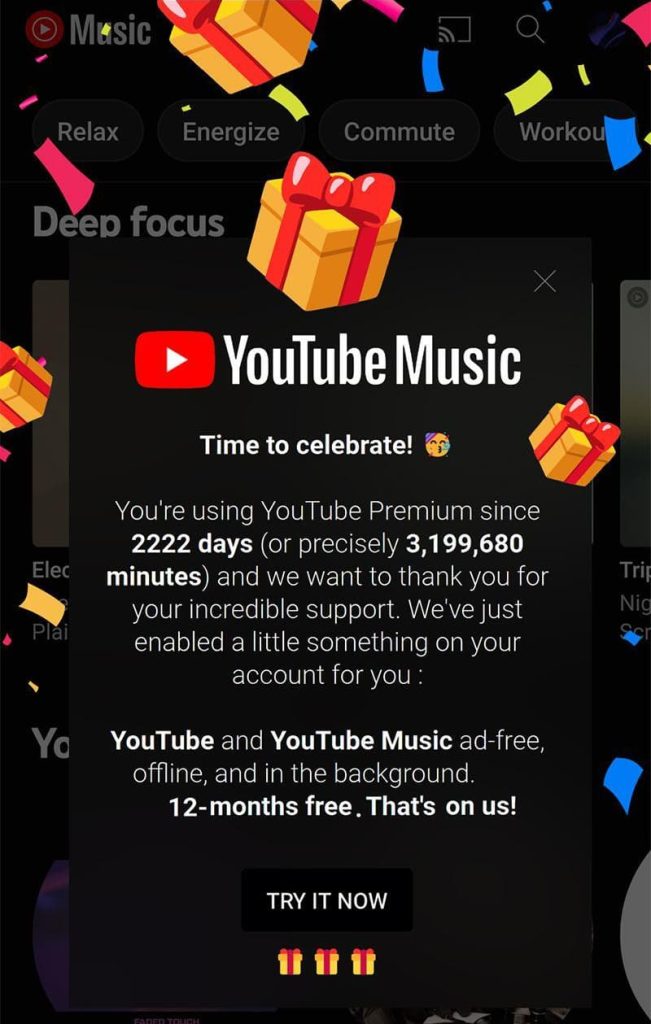Select the Commute chip
Screen dimensions: 651x1024
[x=399, y=132]
